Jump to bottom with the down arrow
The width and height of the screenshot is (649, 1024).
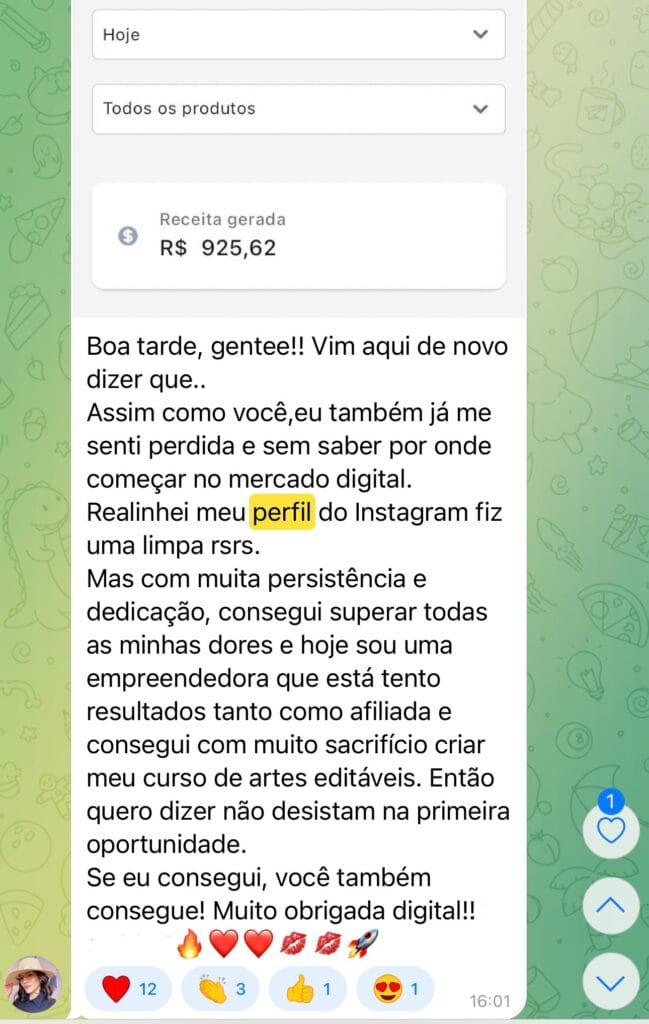(610, 981)
